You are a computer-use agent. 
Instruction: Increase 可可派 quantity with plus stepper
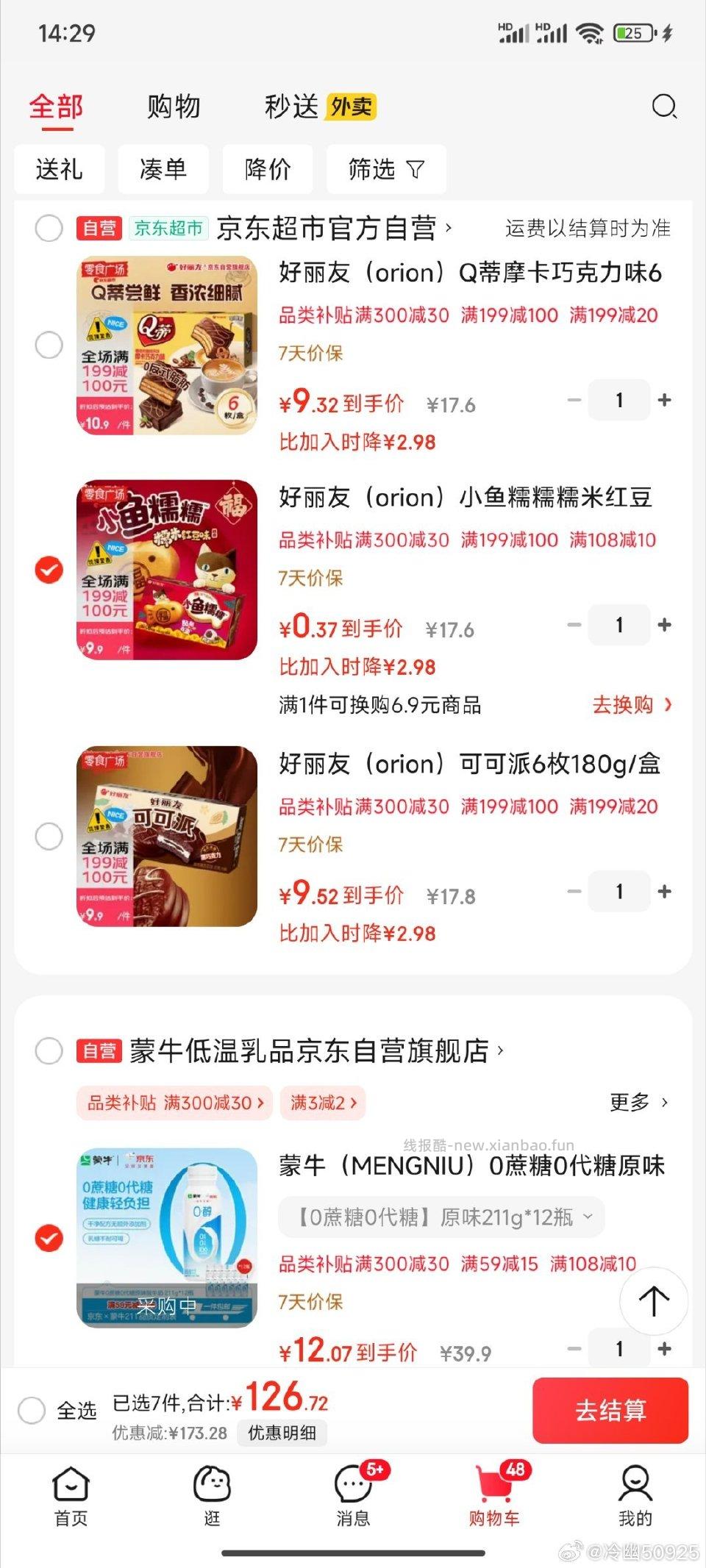coord(664,892)
